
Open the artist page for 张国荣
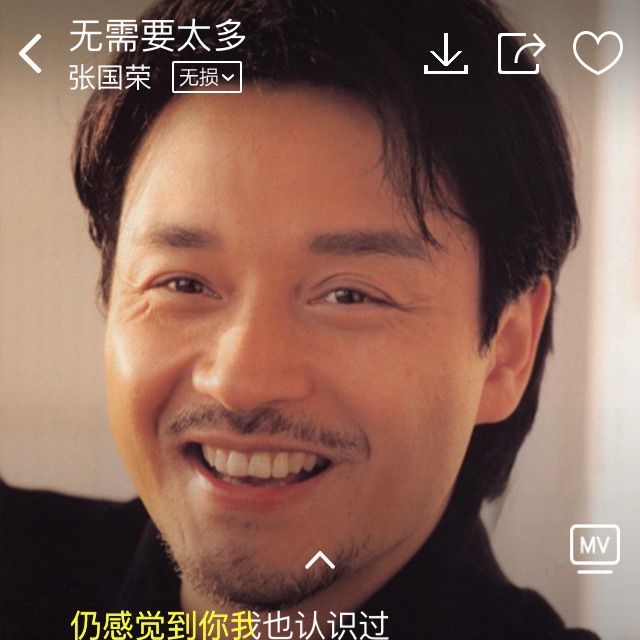tap(110, 78)
